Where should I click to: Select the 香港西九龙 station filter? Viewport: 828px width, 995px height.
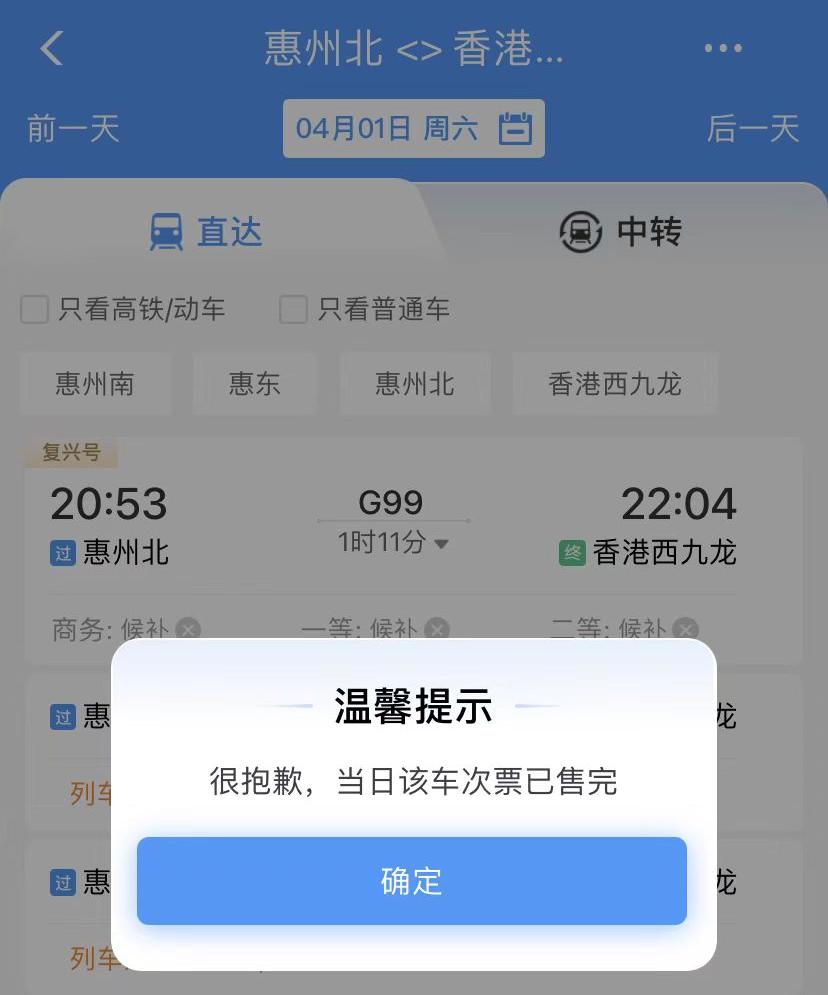pos(614,383)
